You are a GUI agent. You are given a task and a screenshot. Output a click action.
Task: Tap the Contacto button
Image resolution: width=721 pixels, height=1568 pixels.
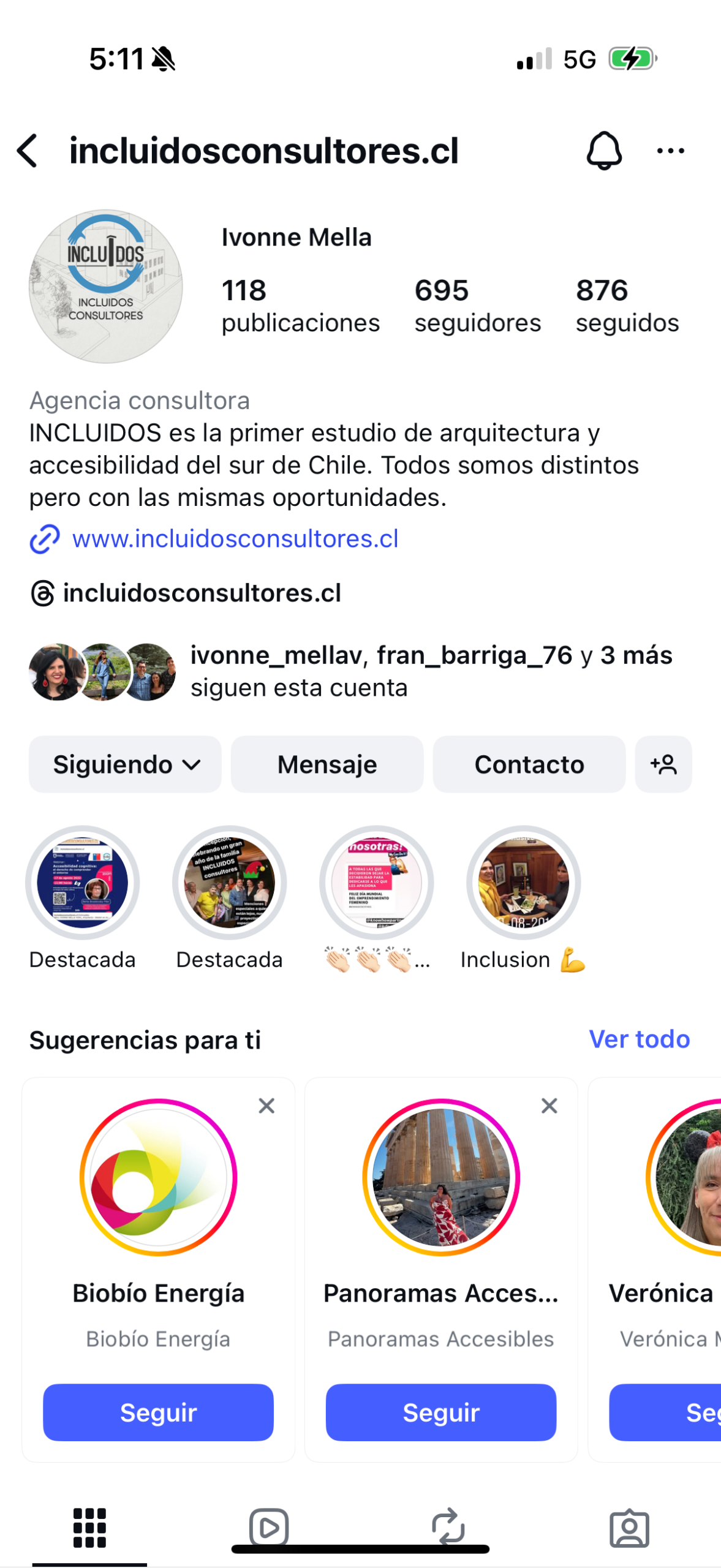tap(529, 764)
